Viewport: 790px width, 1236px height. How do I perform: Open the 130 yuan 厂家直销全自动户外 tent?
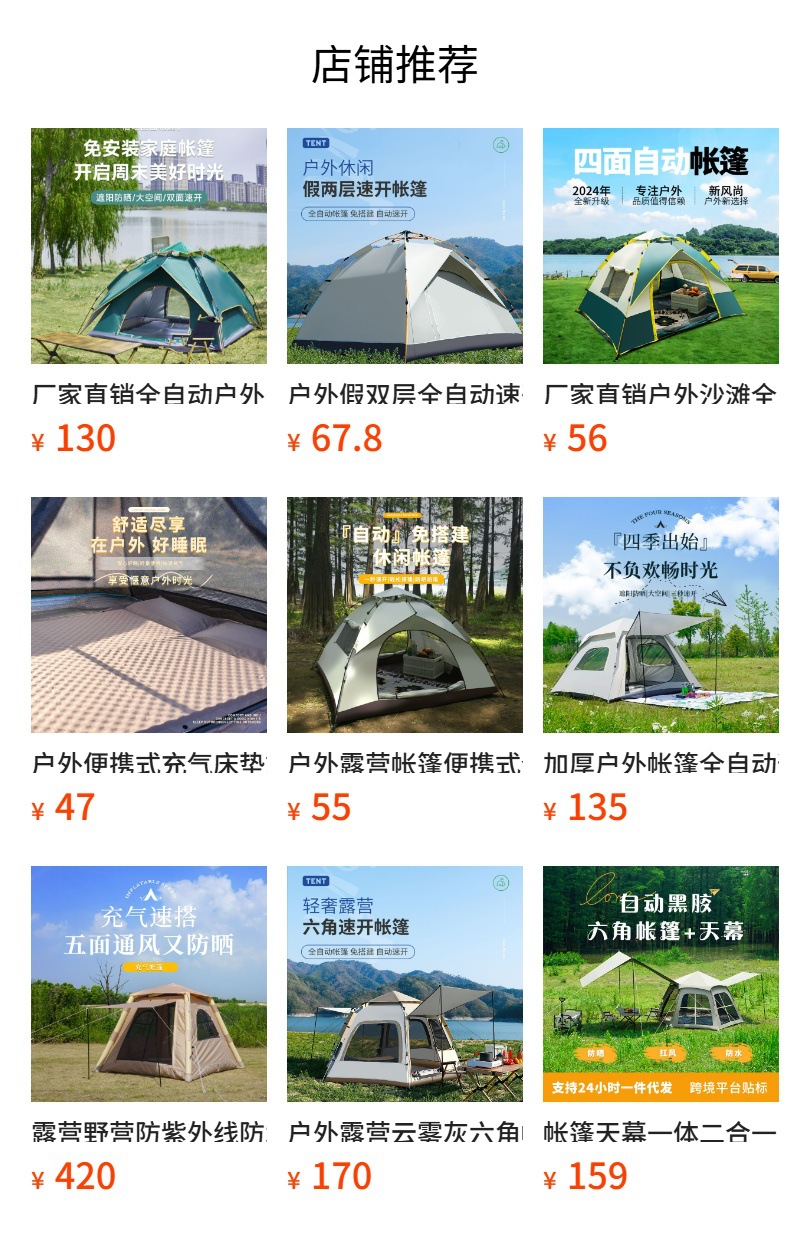[148, 246]
